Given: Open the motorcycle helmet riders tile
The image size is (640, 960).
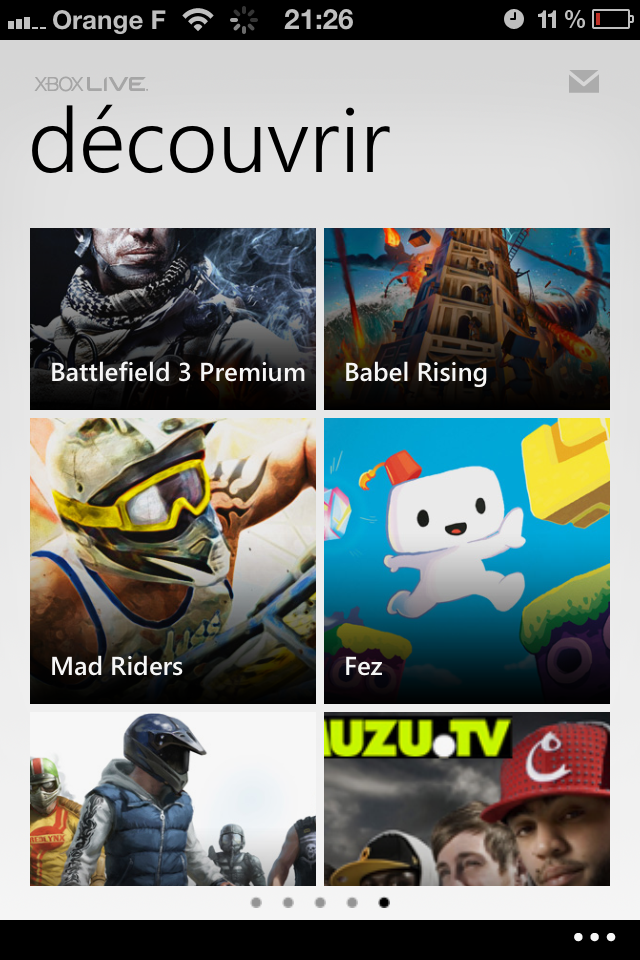Looking at the screenshot, I should (x=173, y=798).
